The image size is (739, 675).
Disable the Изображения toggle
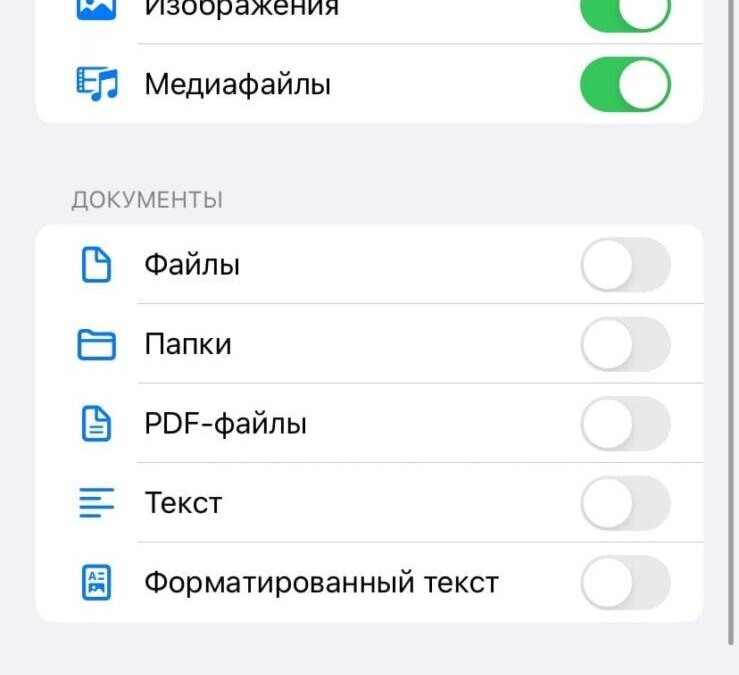625,10
